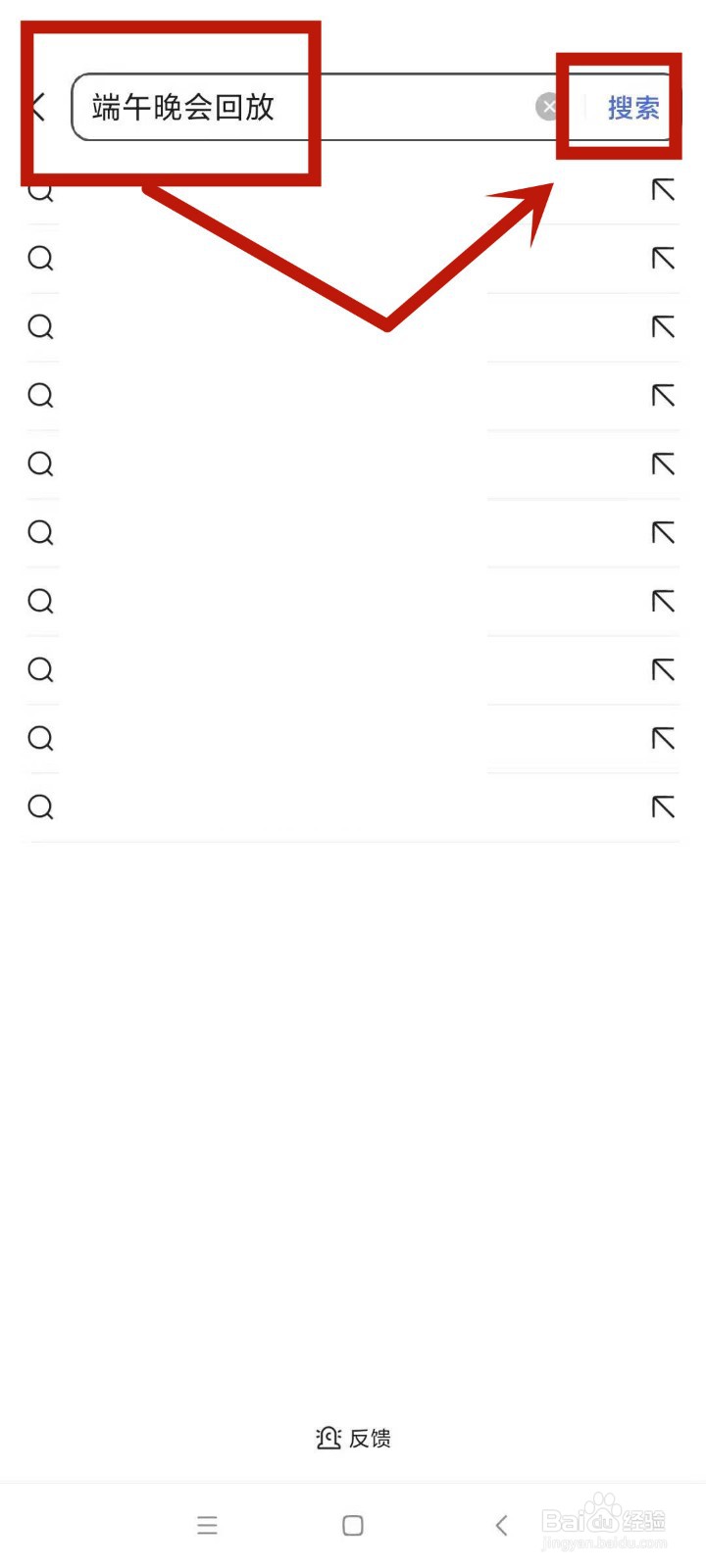Tap the 搜索 button
Image resolution: width=706 pixels, height=1568 pixels.
pyautogui.click(x=633, y=108)
